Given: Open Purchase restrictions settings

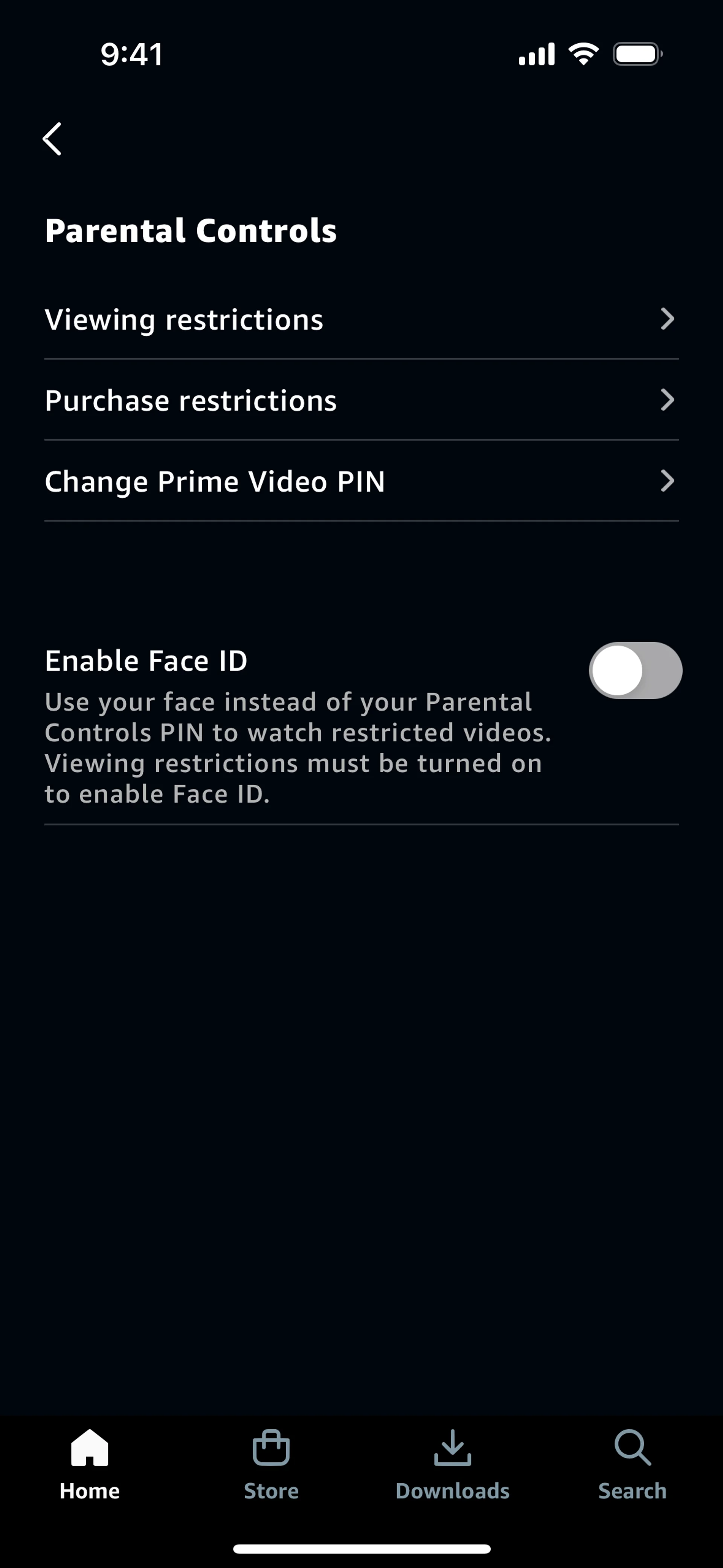Looking at the screenshot, I should (x=361, y=400).
